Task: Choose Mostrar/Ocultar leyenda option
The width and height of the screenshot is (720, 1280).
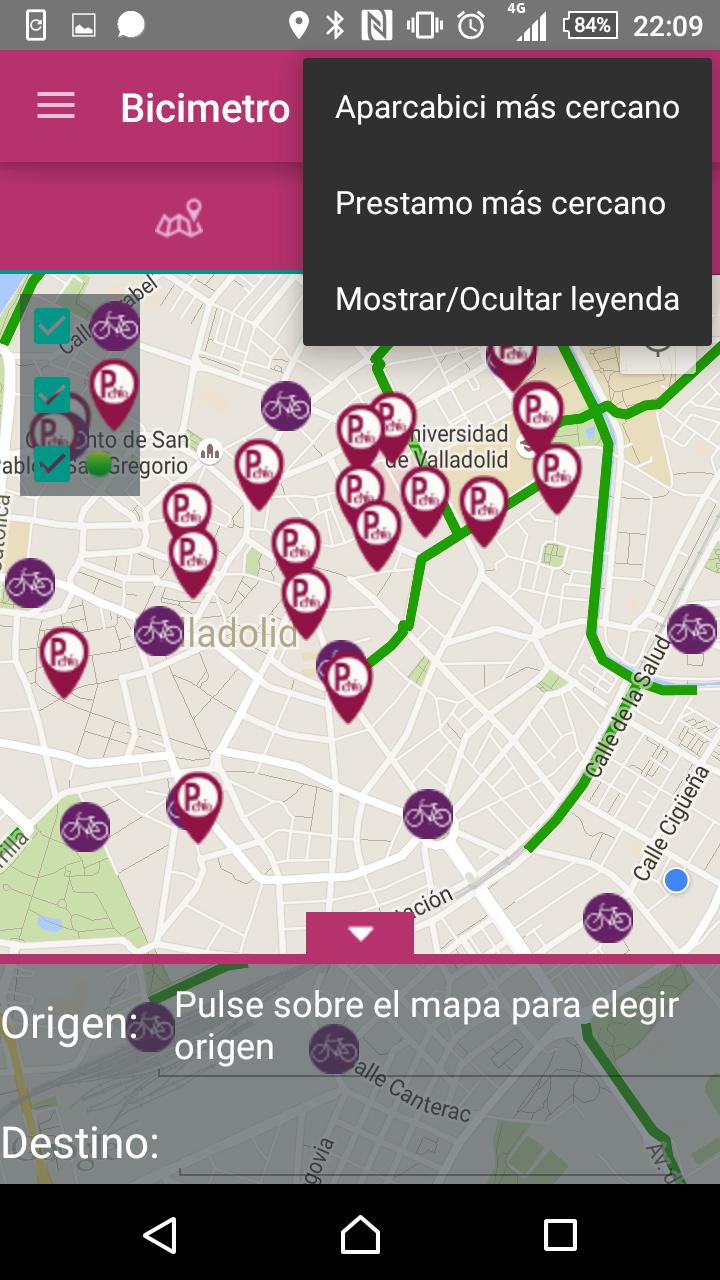Action: (507, 298)
